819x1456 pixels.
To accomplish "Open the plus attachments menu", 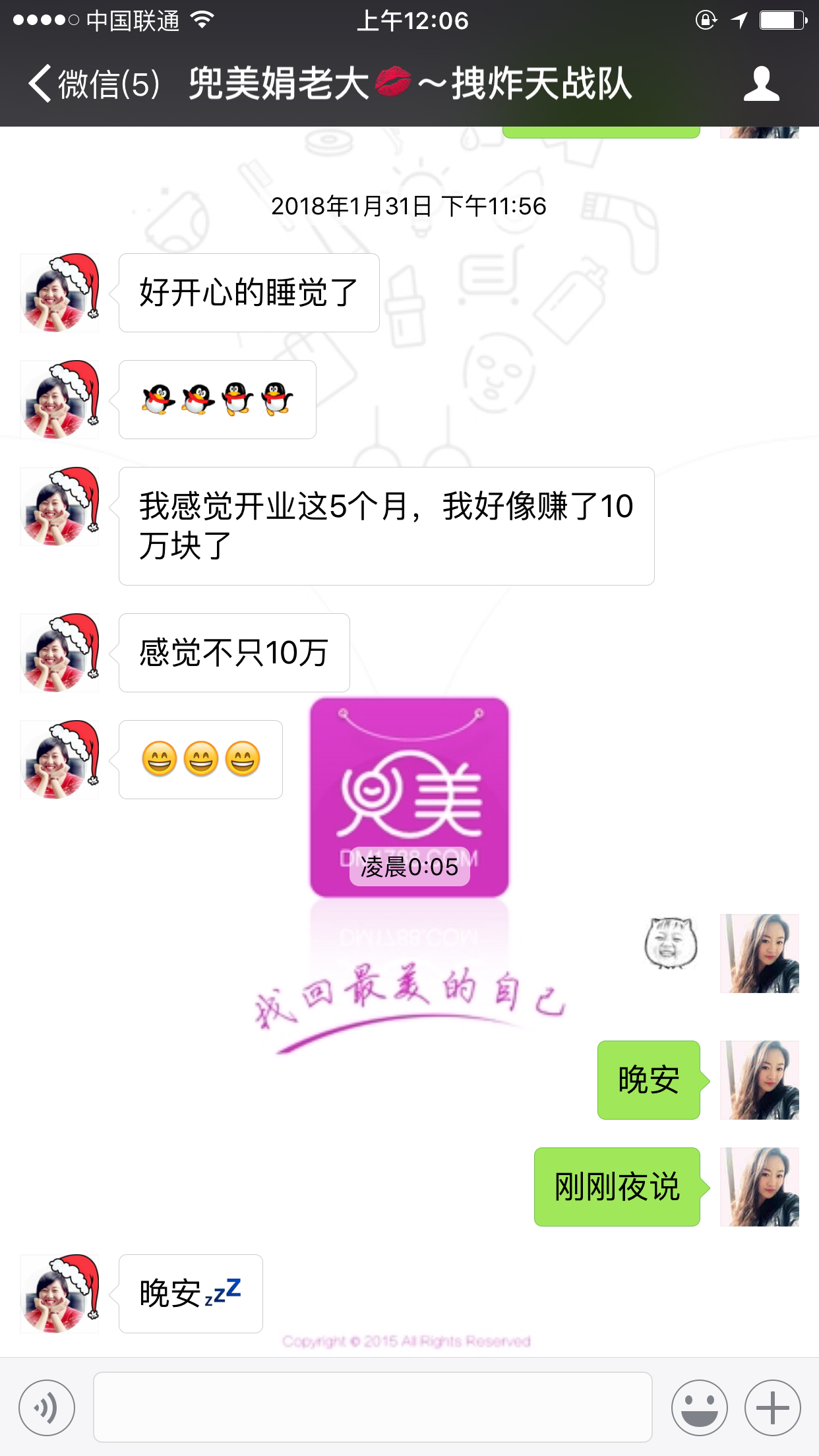I will (x=772, y=1408).
